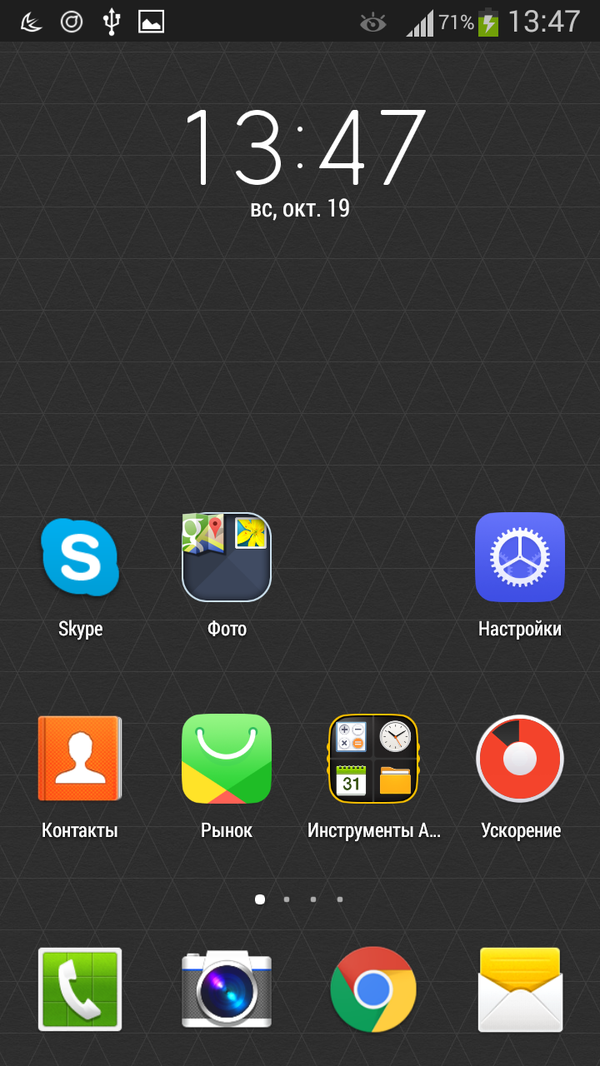
Task: Launch the Контакты app
Action: [80, 758]
